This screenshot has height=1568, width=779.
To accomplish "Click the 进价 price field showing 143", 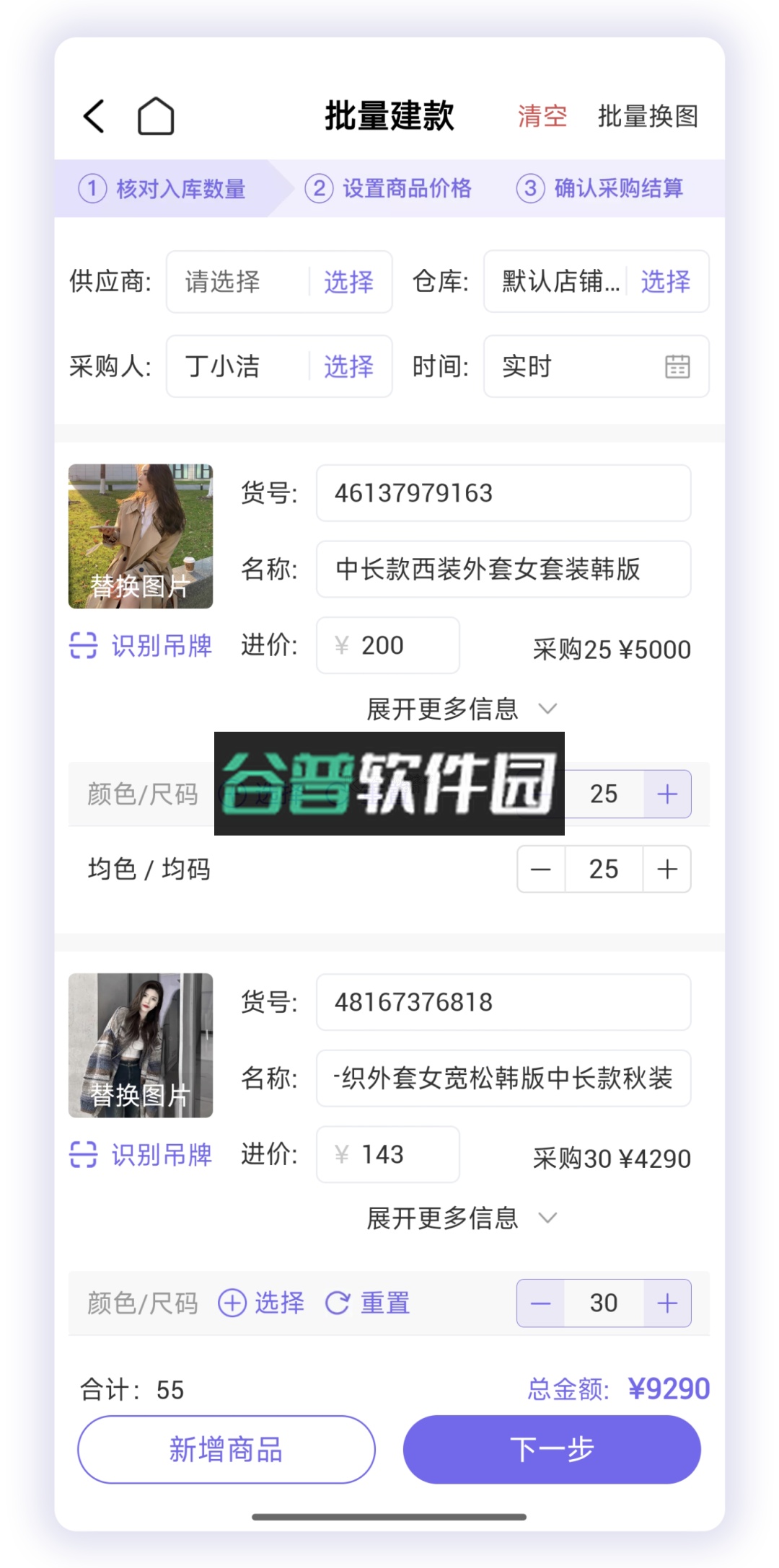I will coord(387,1154).
